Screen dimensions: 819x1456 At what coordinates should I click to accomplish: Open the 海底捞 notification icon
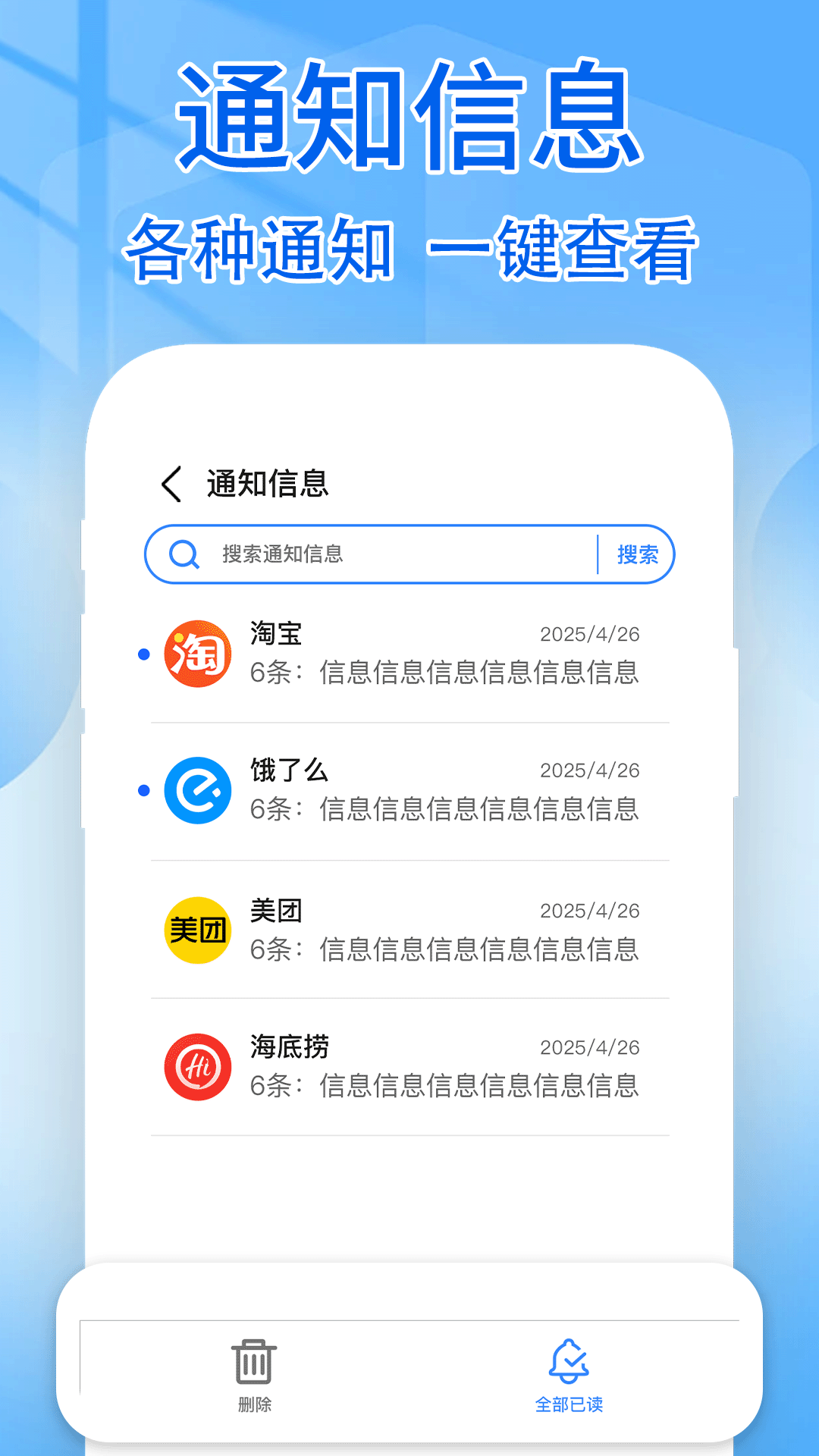click(196, 1065)
